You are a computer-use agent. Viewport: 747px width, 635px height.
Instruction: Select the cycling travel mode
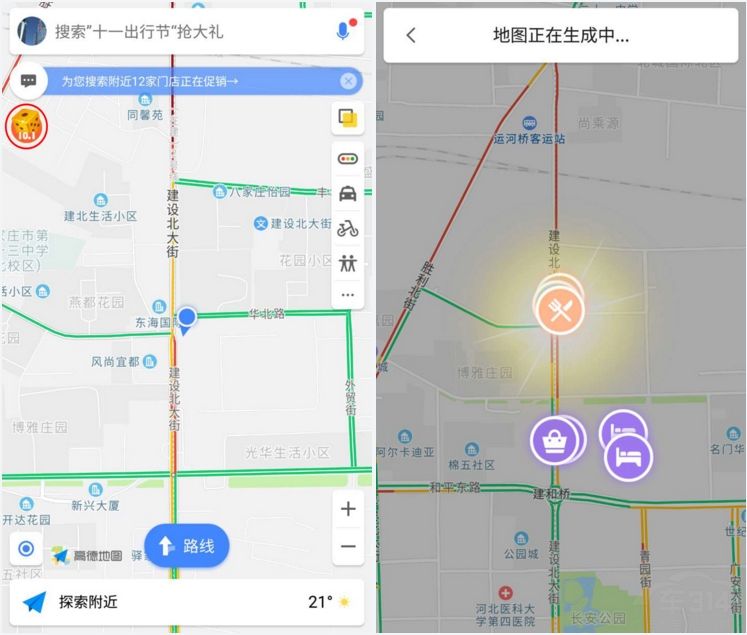coord(348,229)
